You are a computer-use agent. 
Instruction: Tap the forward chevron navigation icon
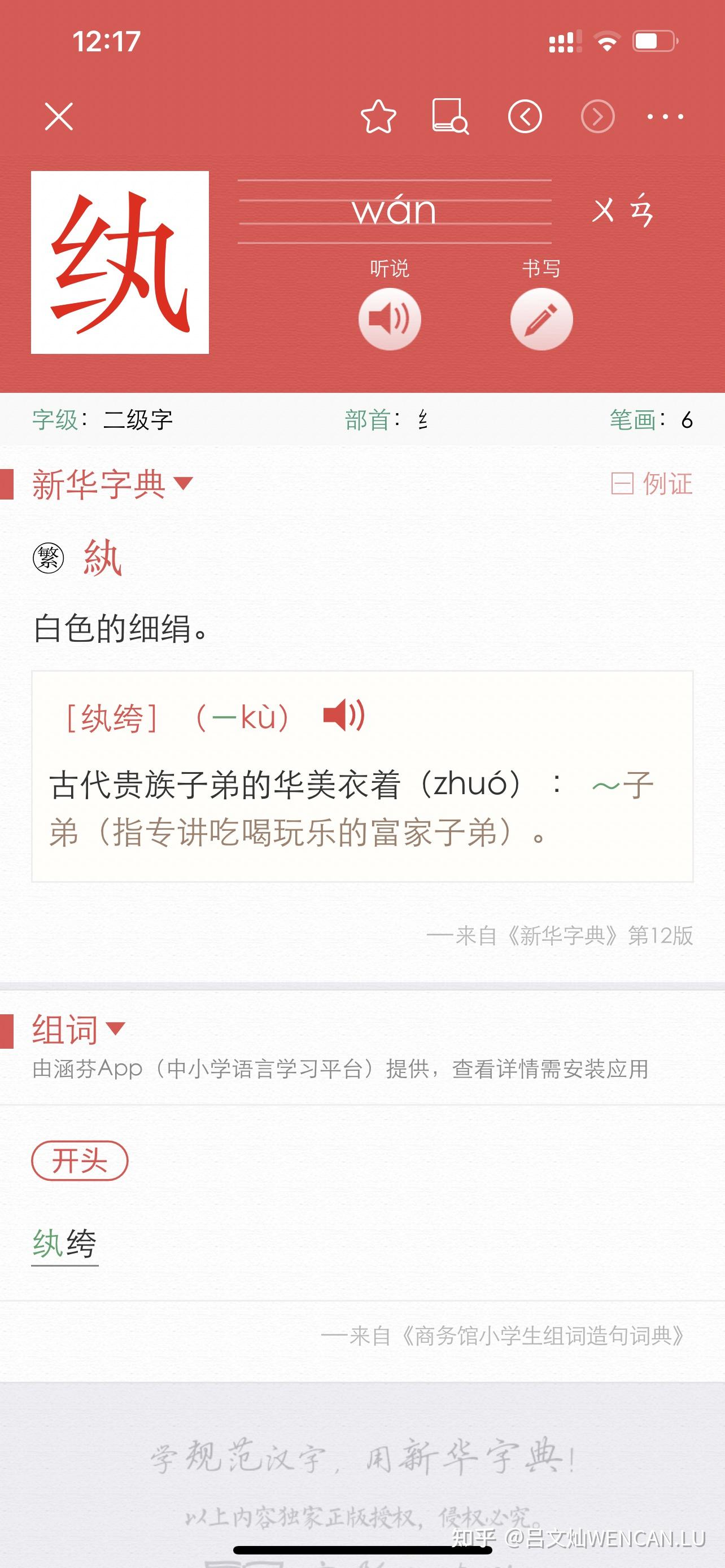[x=599, y=117]
